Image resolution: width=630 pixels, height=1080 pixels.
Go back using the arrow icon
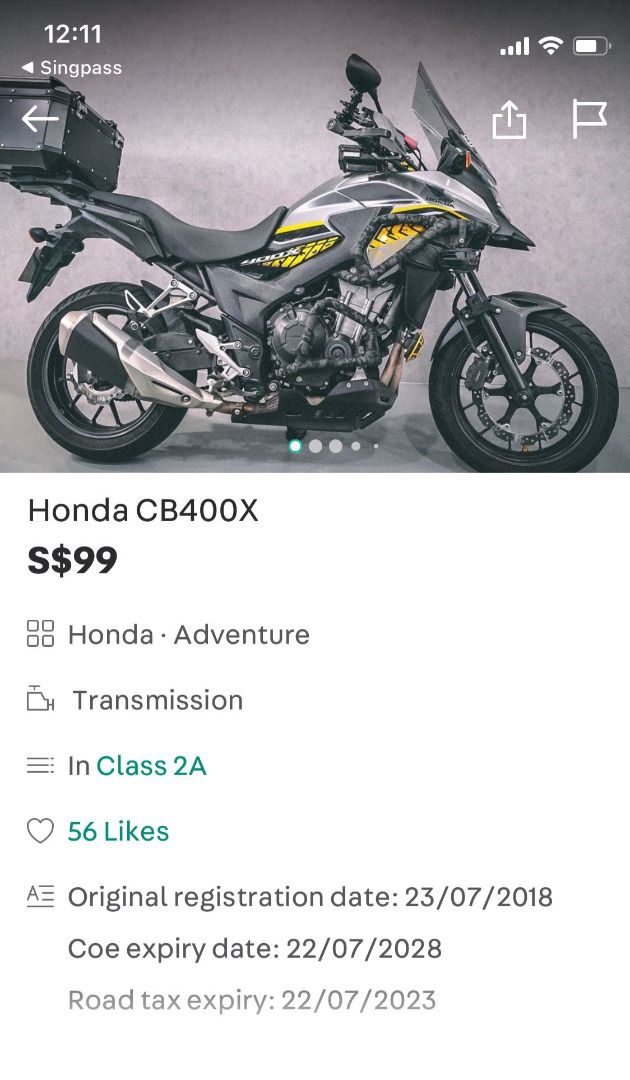[x=40, y=120]
